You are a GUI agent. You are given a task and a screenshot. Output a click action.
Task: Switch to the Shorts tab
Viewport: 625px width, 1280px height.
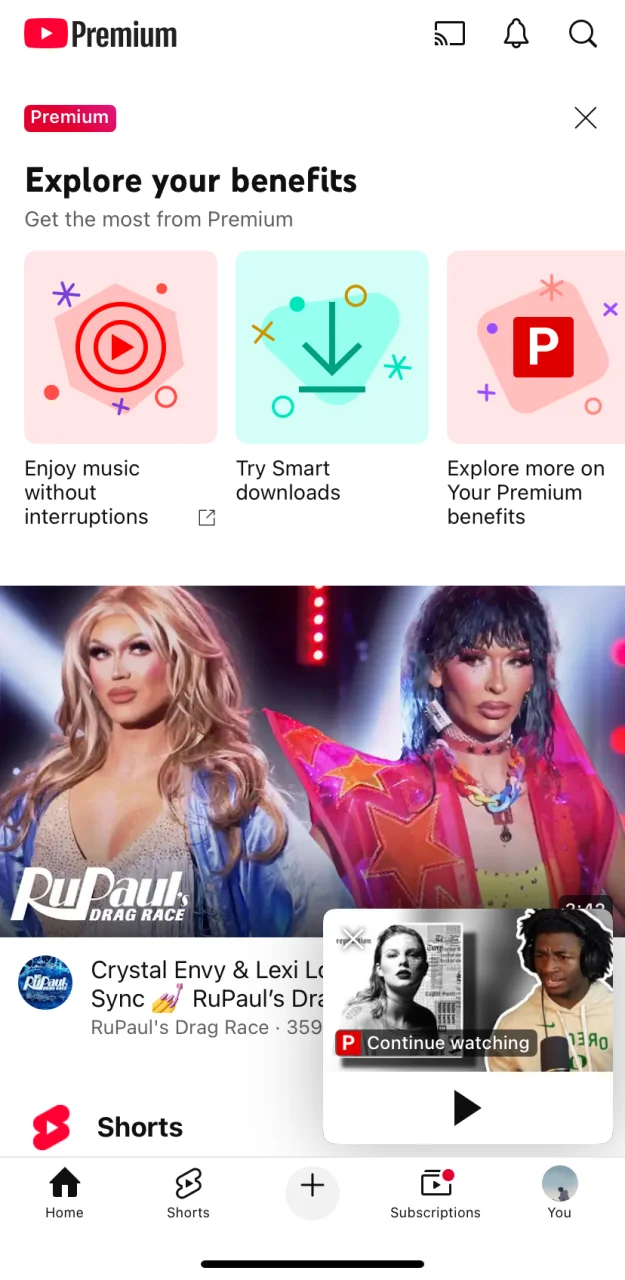pyautogui.click(x=188, y=1194)
